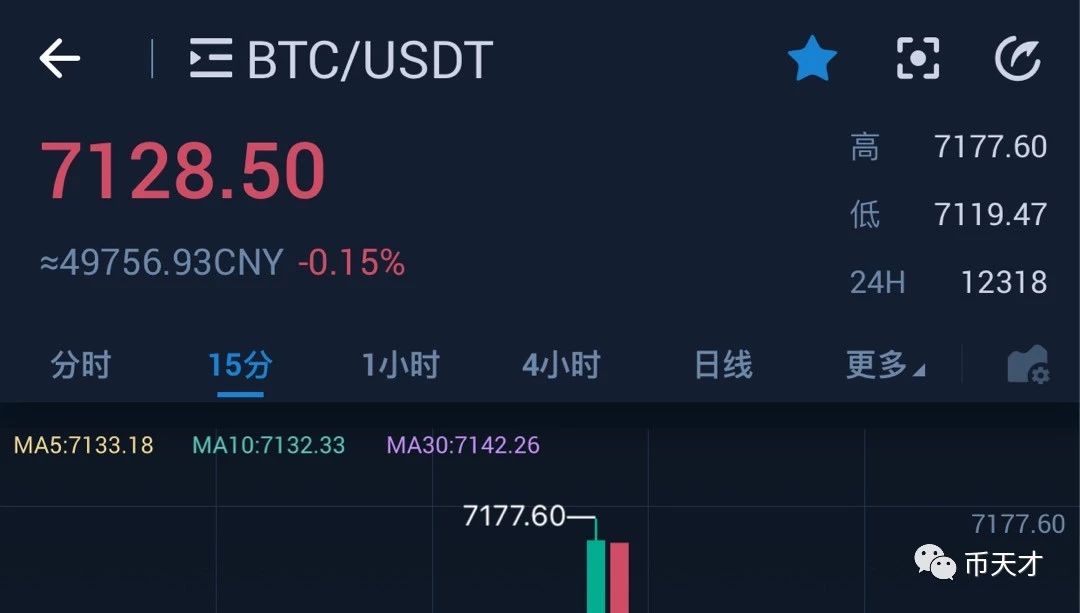Enter full-screen chart mode
This screenshot has height=613, width=1080.
click(917, 59)
